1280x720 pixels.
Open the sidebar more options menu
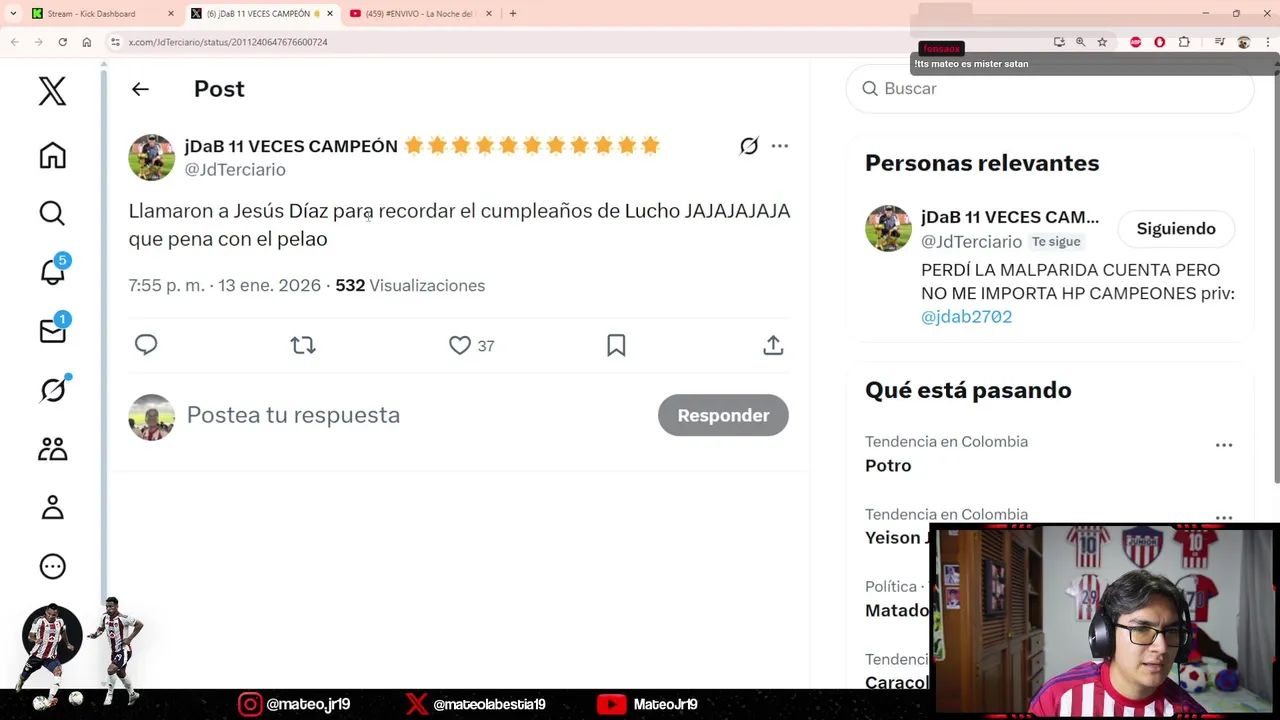click(x=52, y=567)
